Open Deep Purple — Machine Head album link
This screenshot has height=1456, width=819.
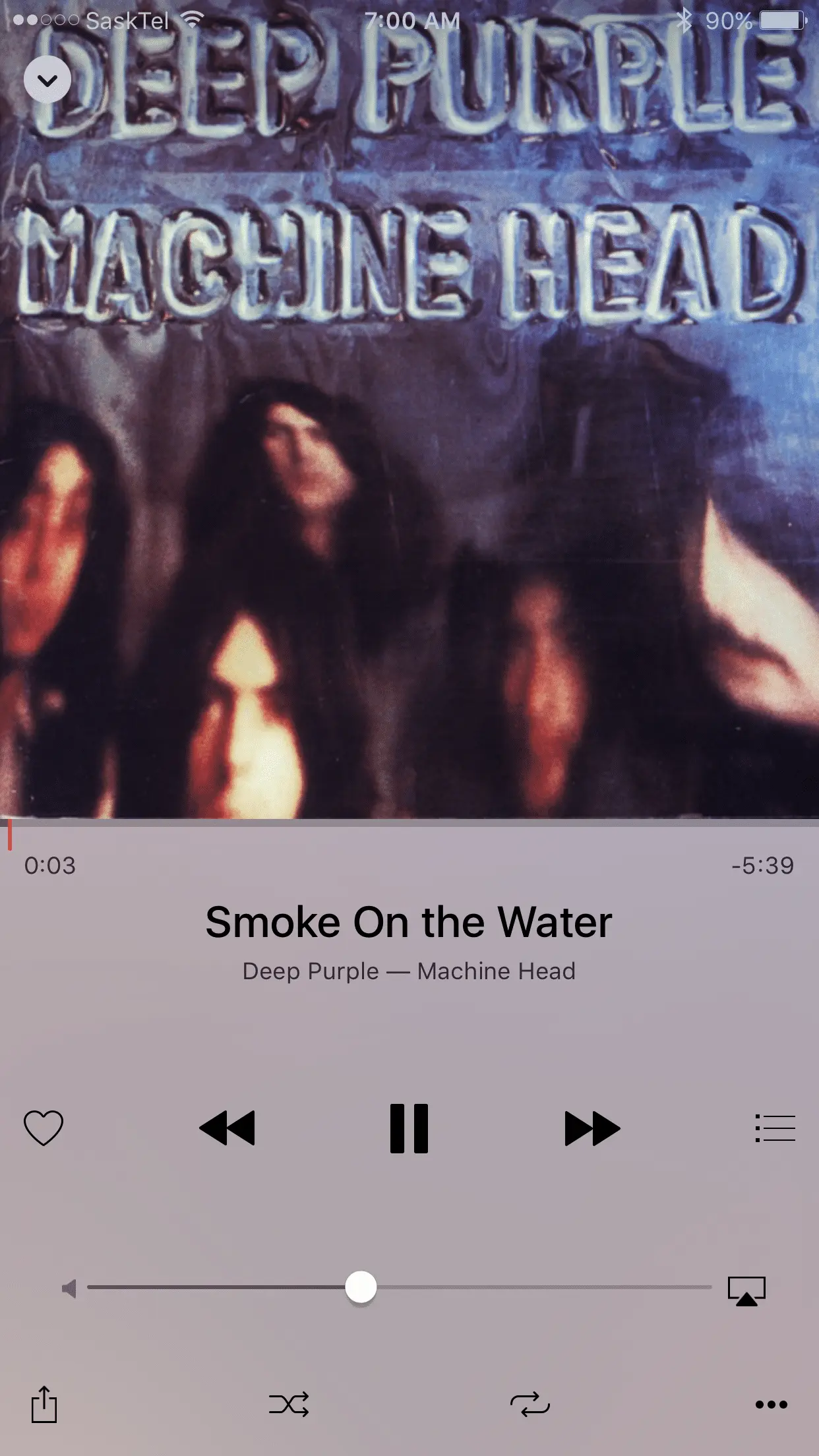coord(409,971)
